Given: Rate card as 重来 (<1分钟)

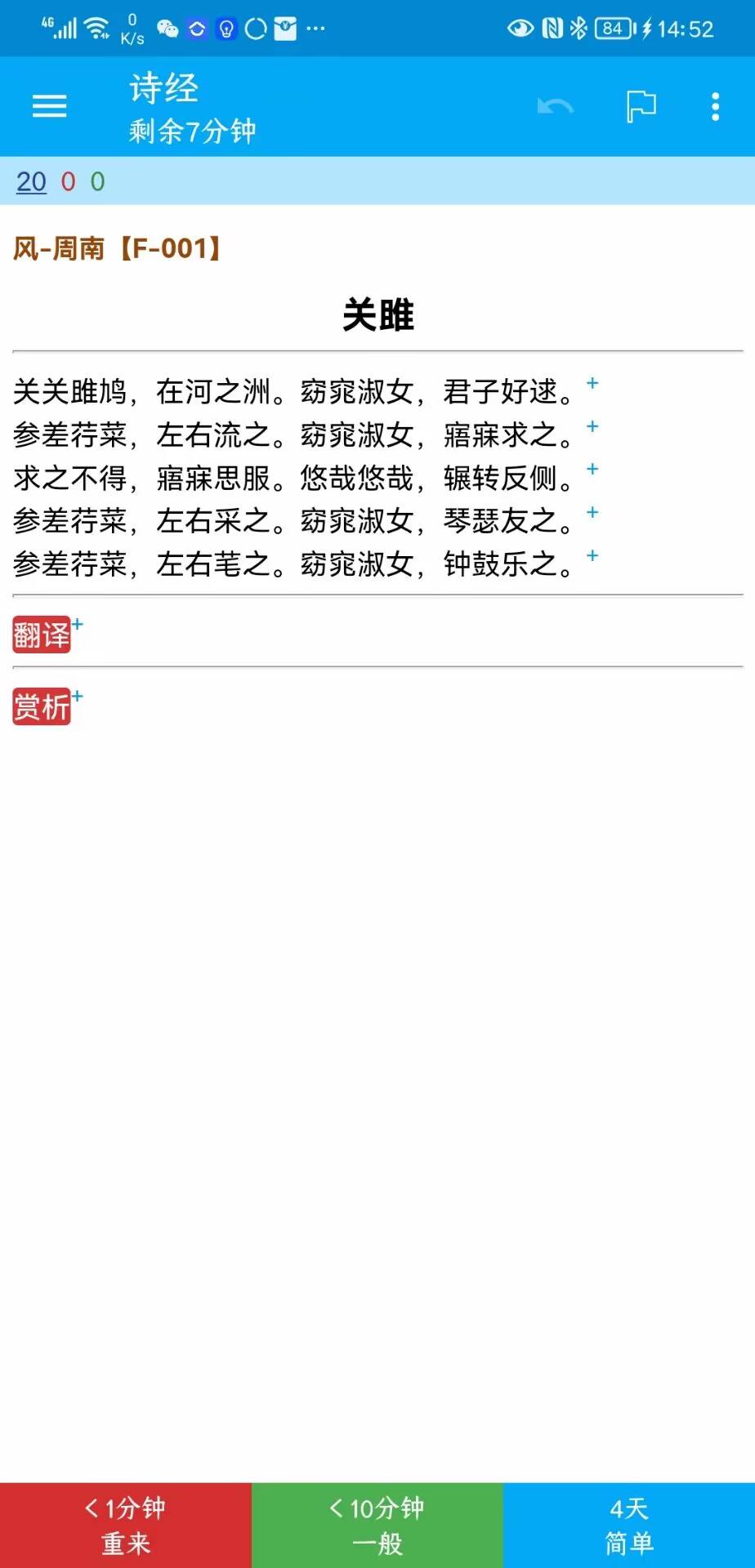Looking at the screenshot, I should [126, 1525].
